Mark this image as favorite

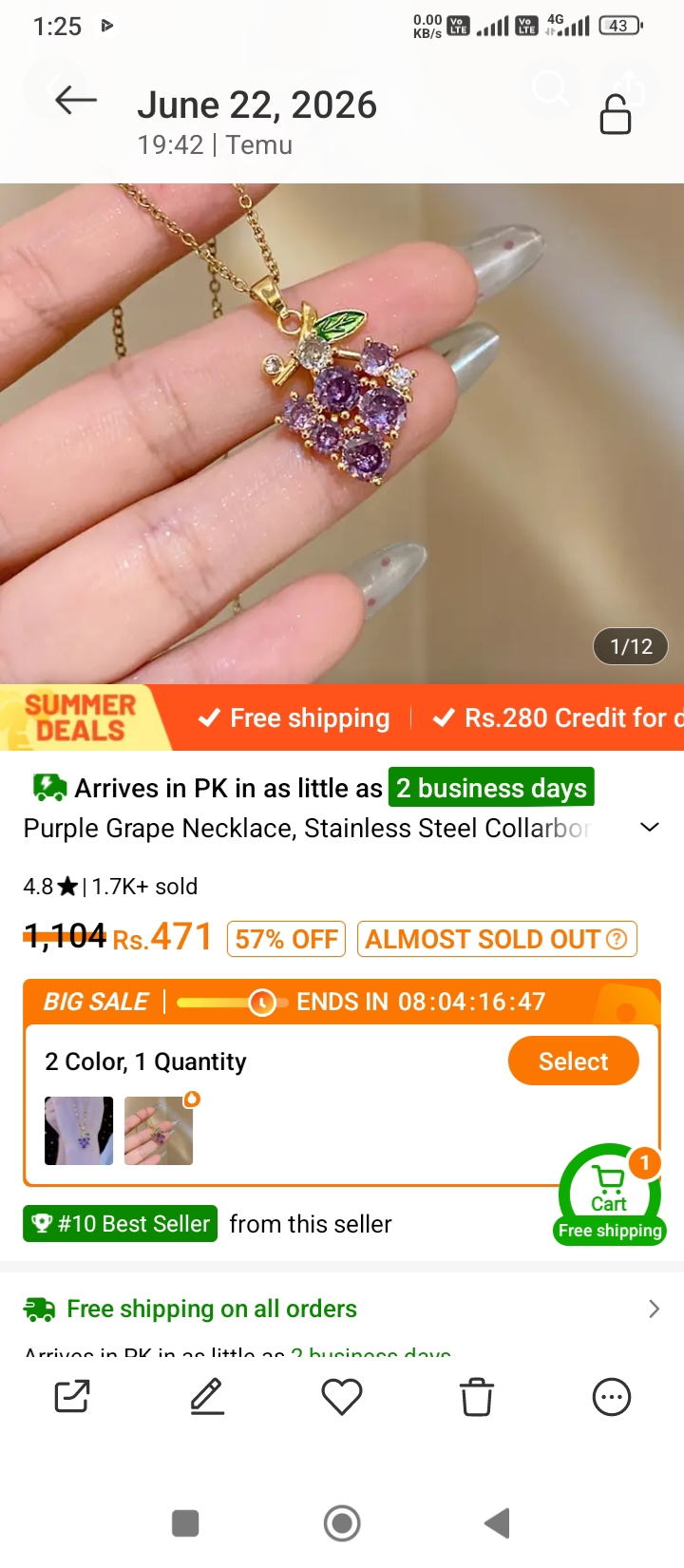tap(342, 1397)
